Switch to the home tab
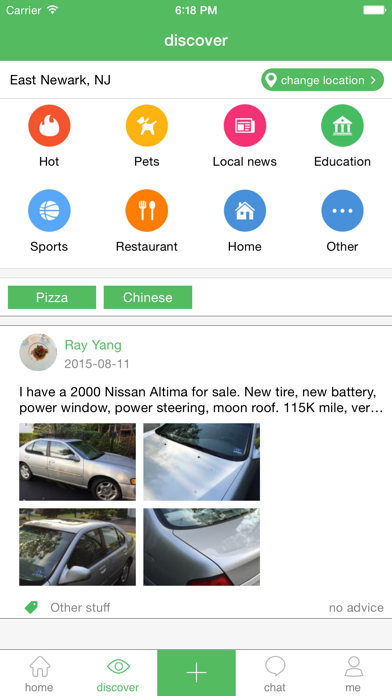 pos(39,673)
